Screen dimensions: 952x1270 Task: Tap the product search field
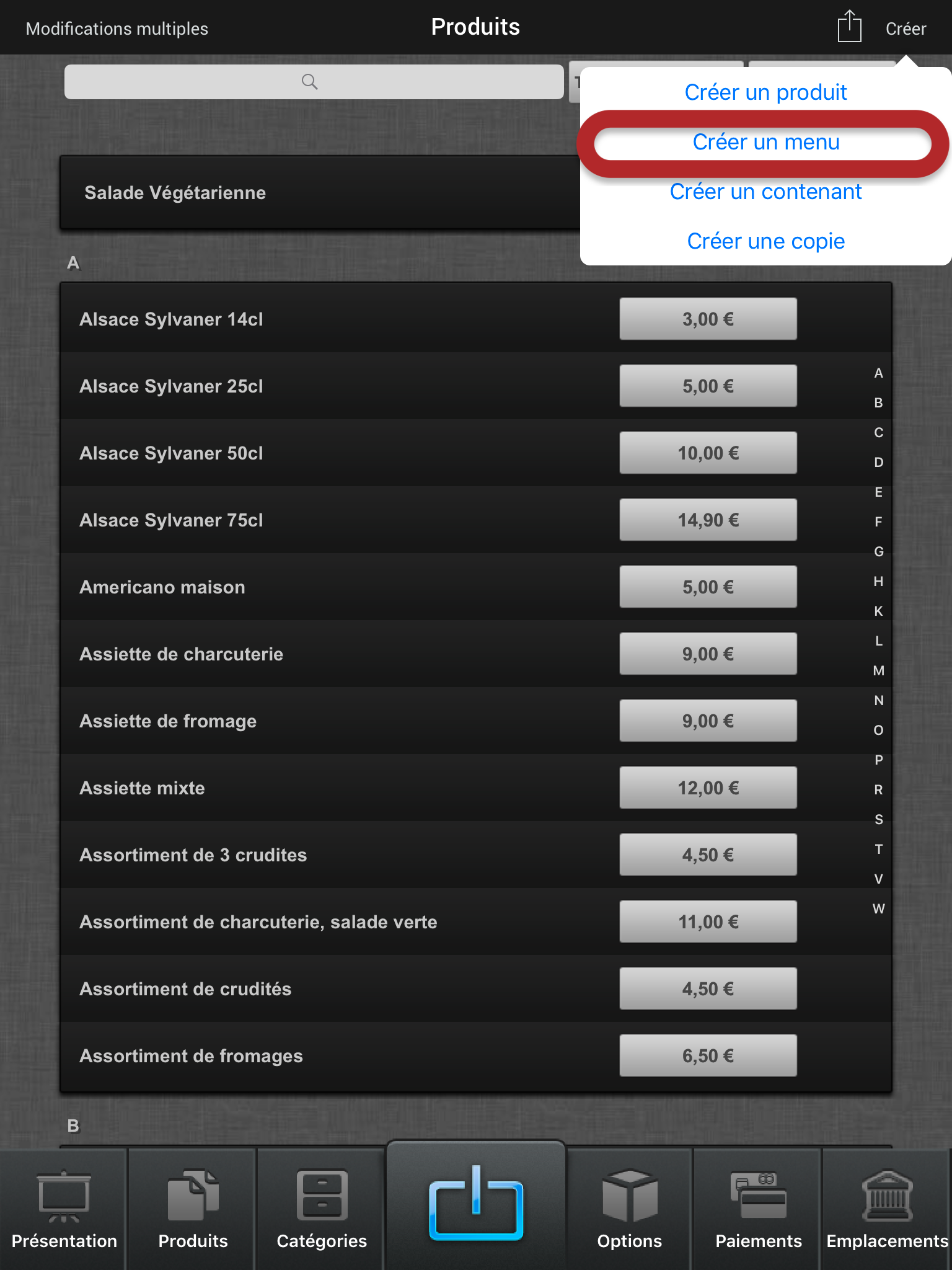pos(314,82)
